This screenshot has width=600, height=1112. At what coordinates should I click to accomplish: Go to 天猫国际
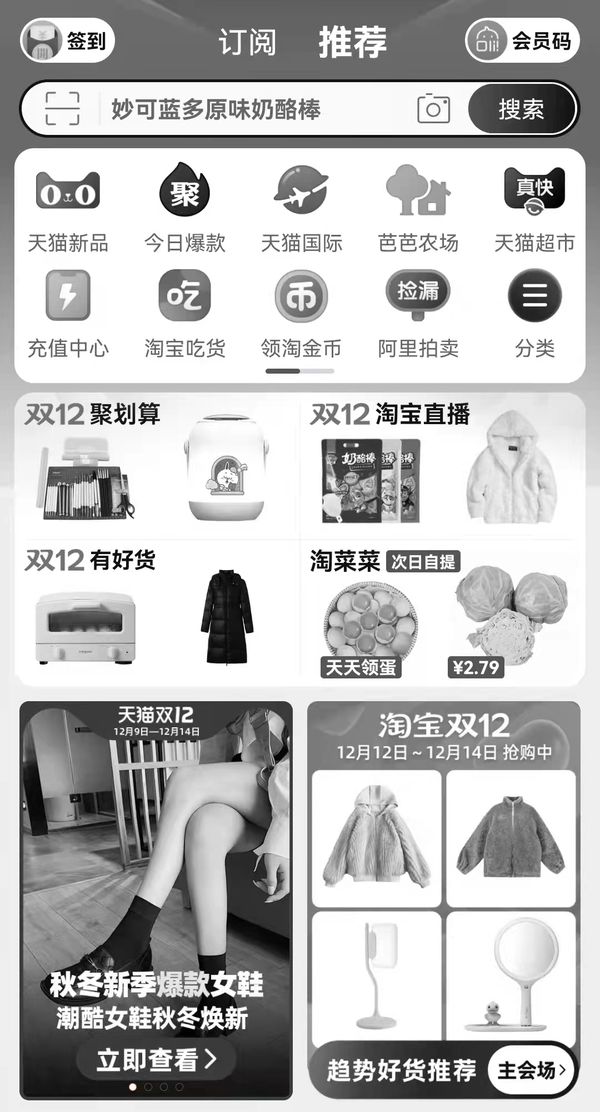coord(301,209)
